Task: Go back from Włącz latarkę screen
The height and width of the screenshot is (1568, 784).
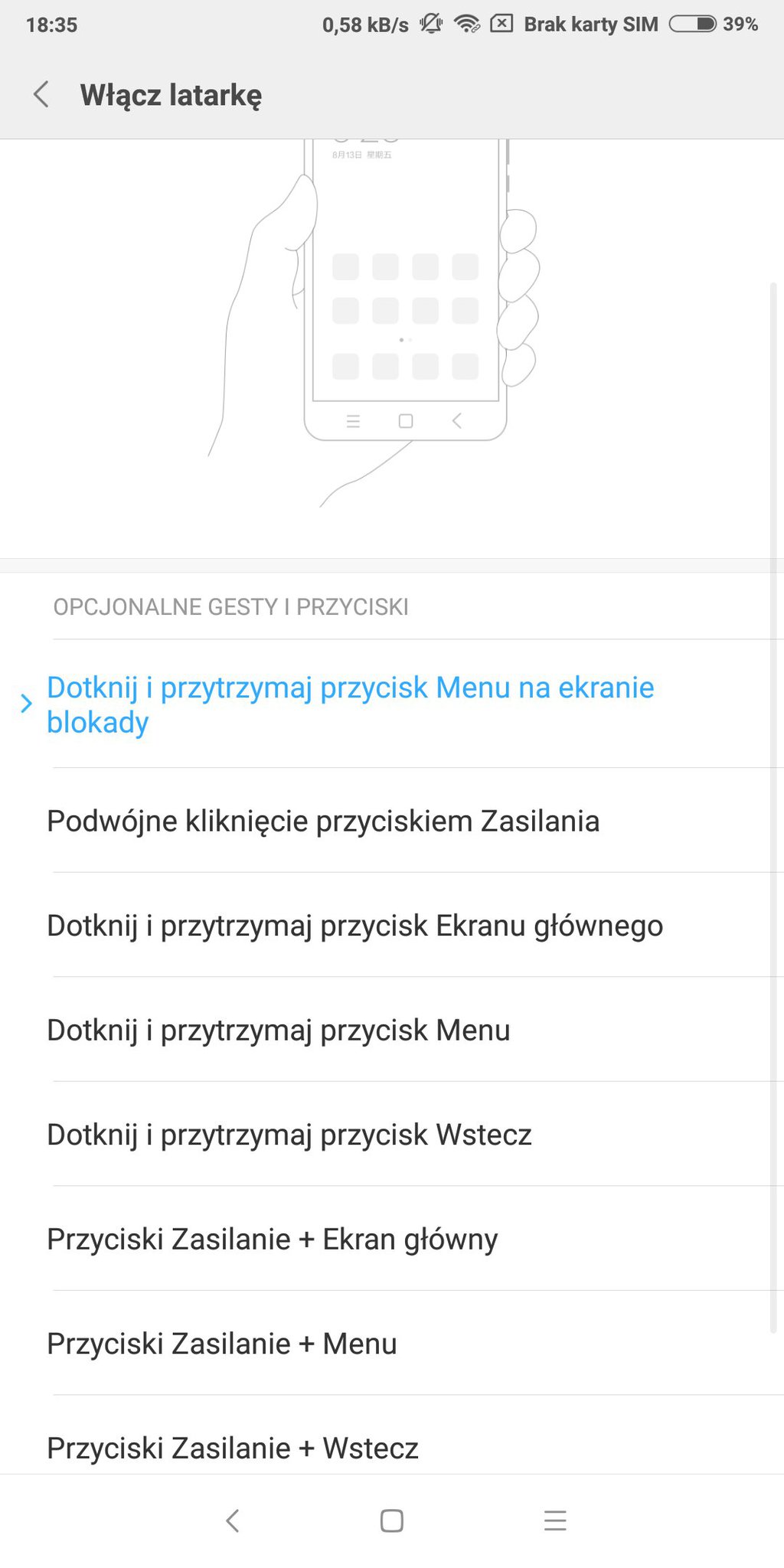Action: pos(42,95)
